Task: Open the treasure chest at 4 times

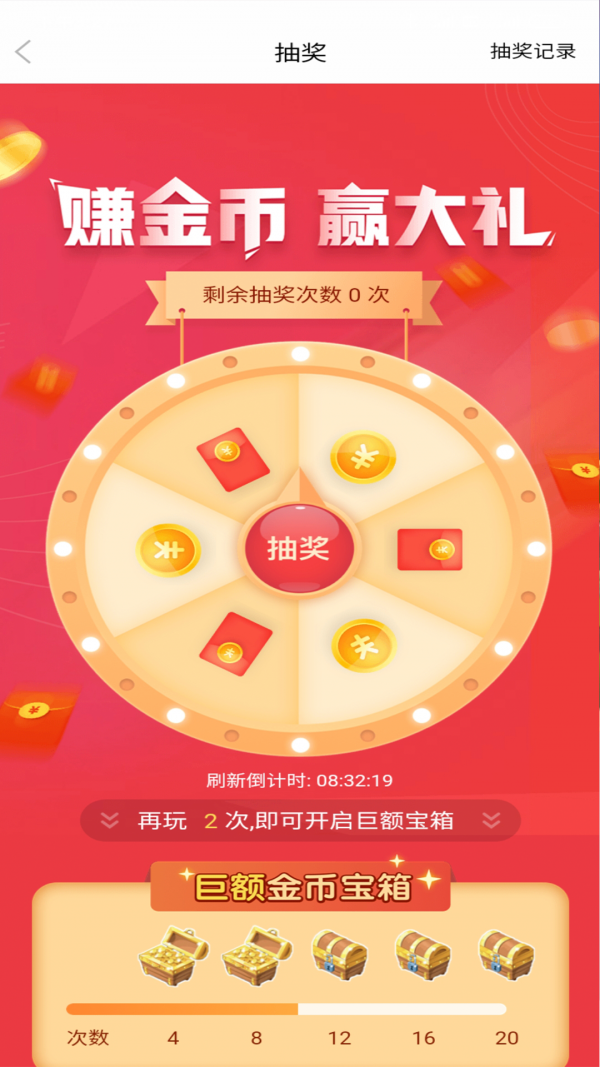Action: pyautogui.click(x=173, y=954)
